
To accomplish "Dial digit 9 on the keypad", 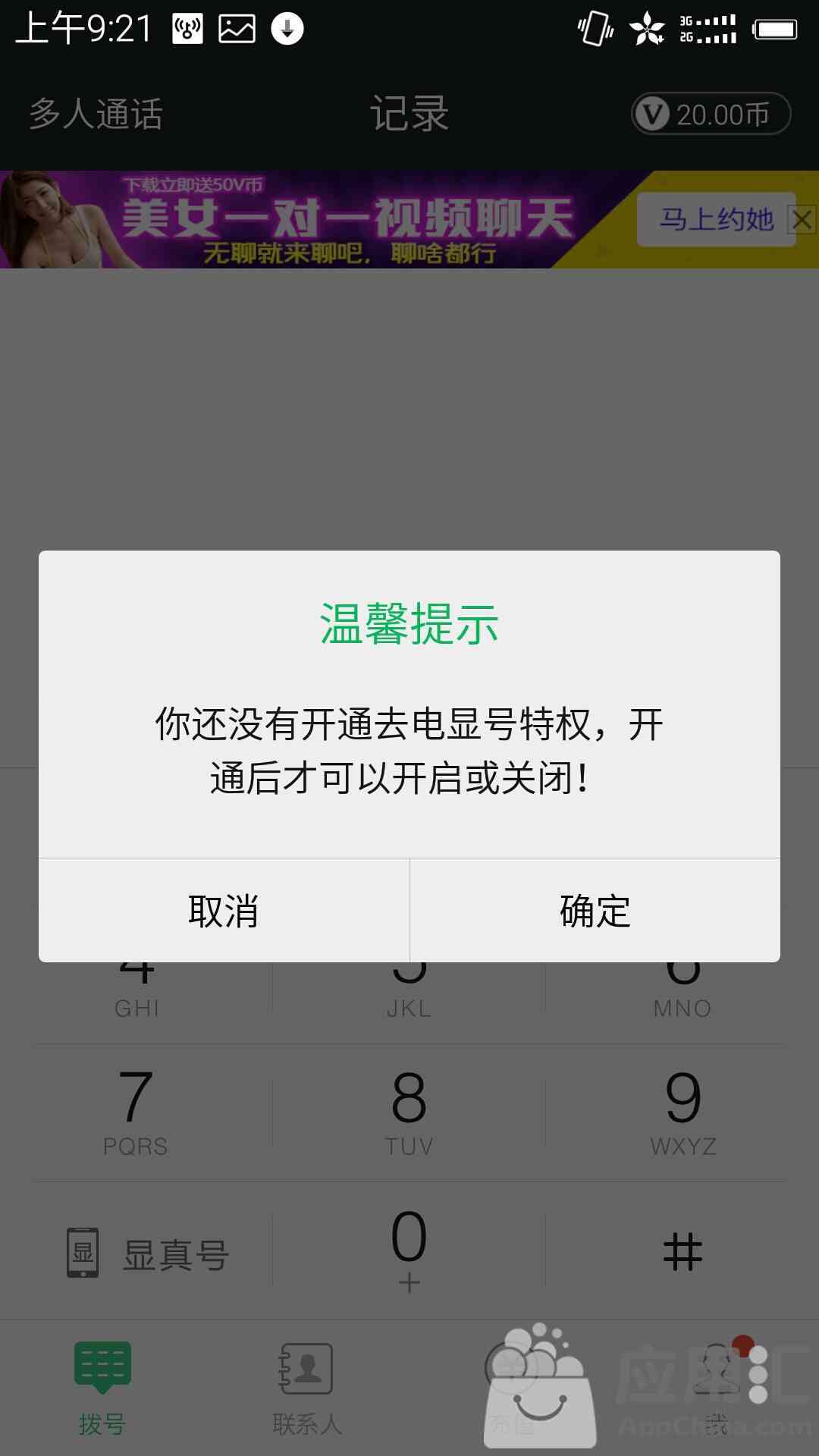I will point(682,1112).
